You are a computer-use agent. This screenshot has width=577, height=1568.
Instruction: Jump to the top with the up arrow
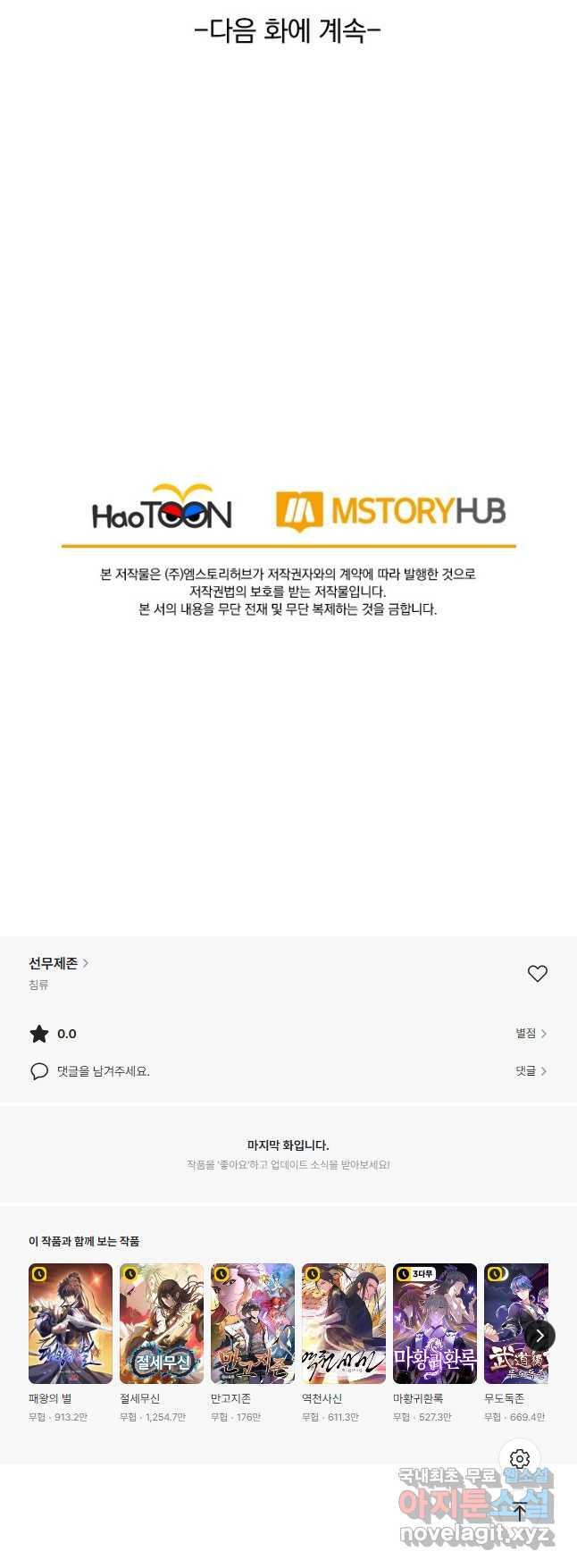520,1512
